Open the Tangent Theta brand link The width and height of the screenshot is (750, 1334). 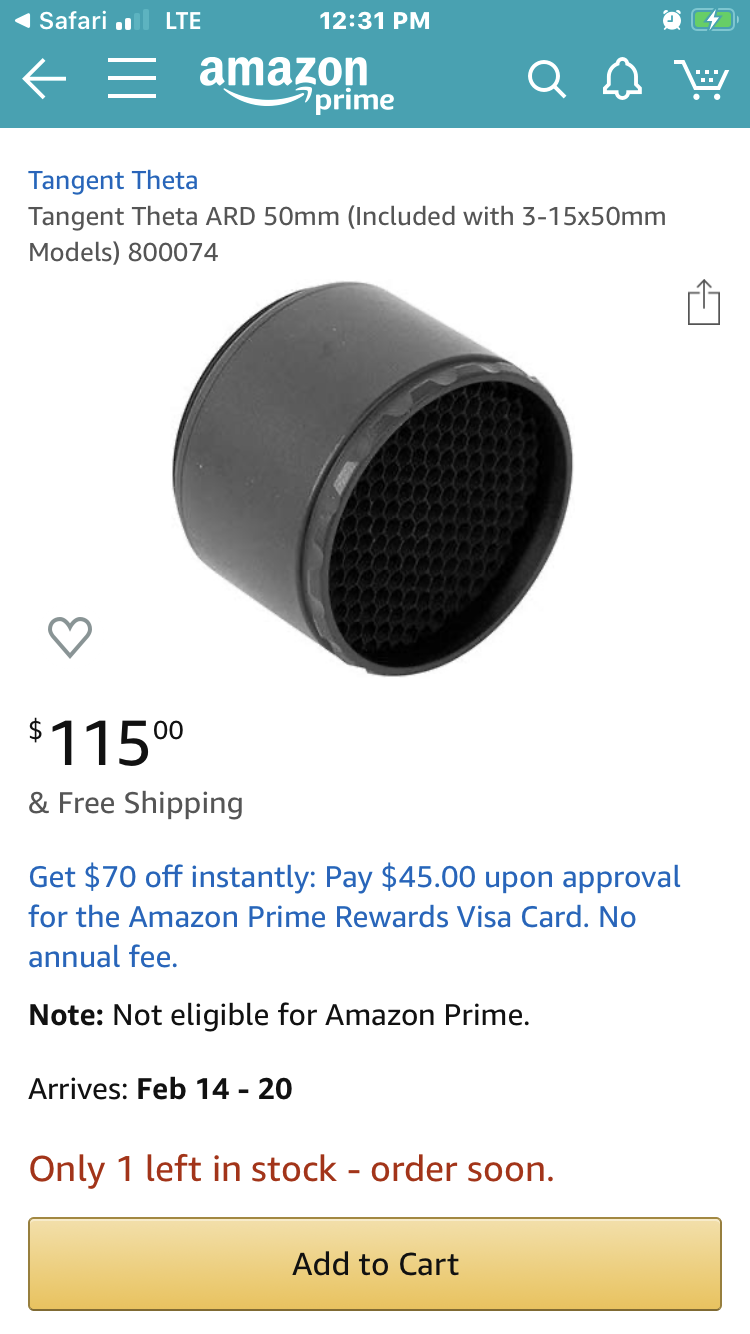(113, 180)
